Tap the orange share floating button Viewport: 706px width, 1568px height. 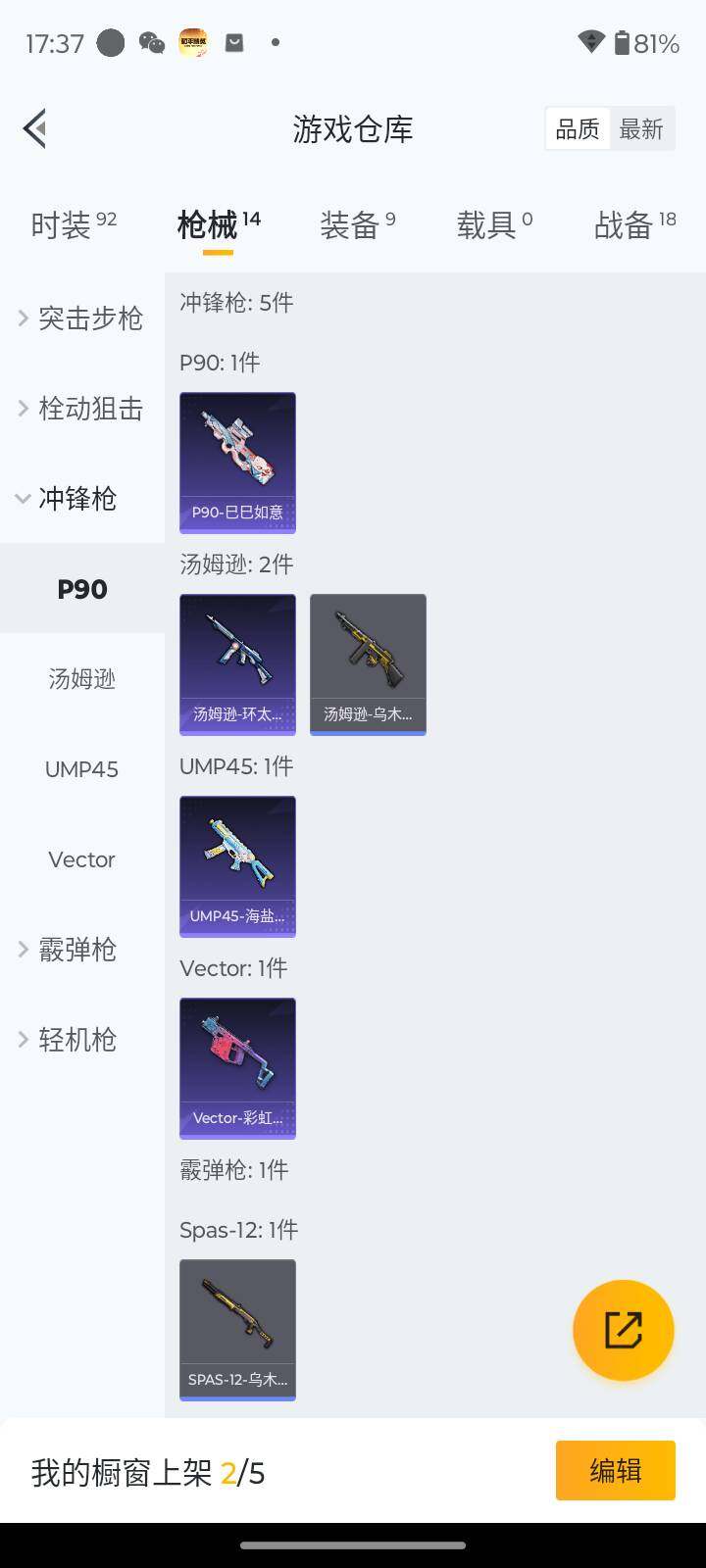pos(624,1330)
